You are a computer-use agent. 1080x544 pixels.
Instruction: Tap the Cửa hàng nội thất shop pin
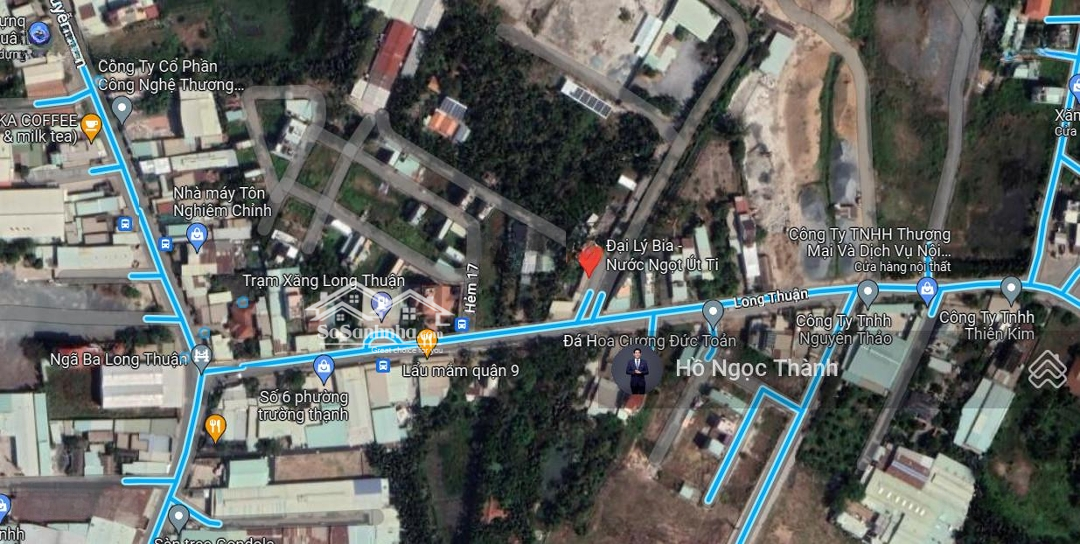[x=927, y=290]
